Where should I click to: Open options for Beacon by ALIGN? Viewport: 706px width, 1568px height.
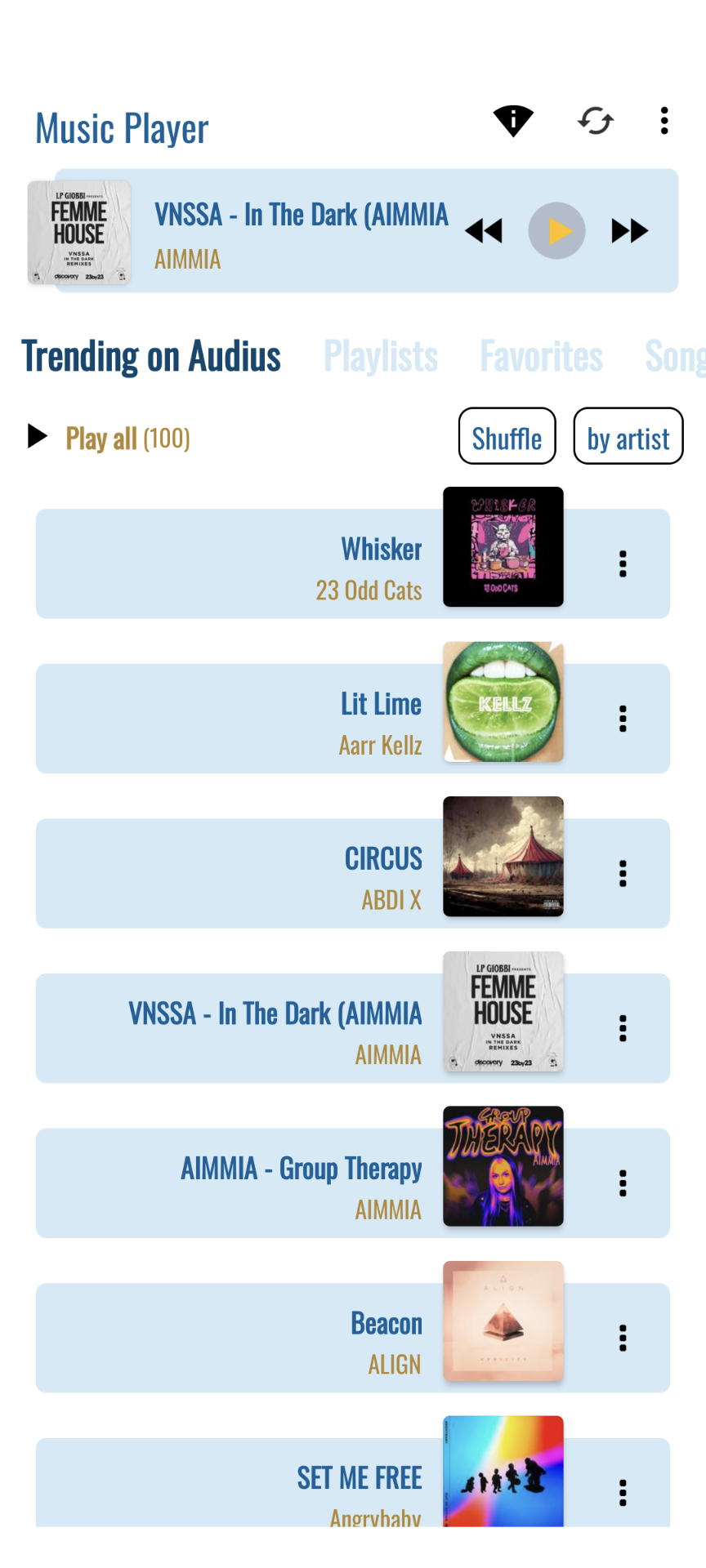coord(623,1338)
